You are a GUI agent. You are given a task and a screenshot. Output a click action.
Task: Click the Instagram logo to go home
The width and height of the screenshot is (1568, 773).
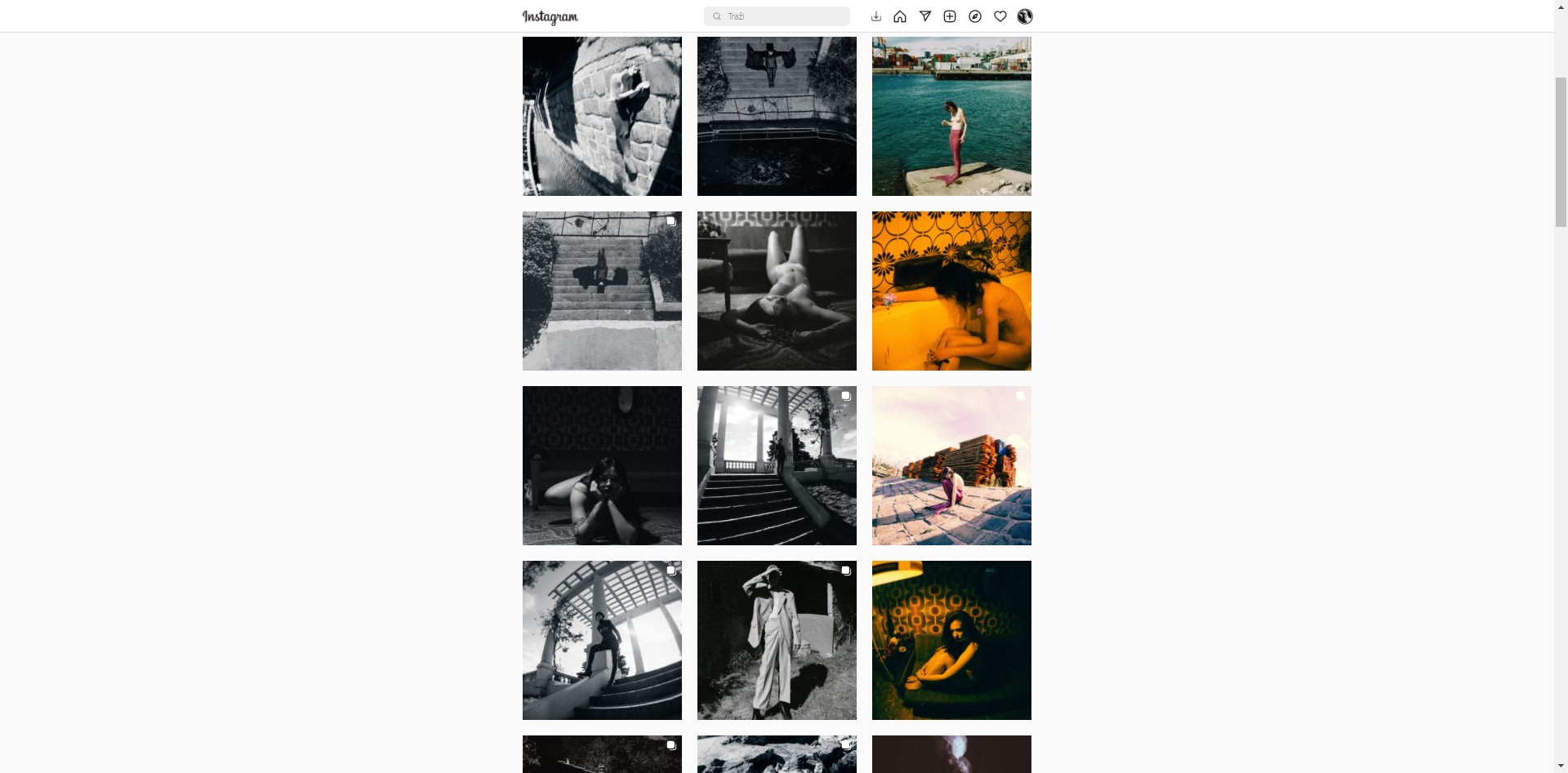coord(550,17)
